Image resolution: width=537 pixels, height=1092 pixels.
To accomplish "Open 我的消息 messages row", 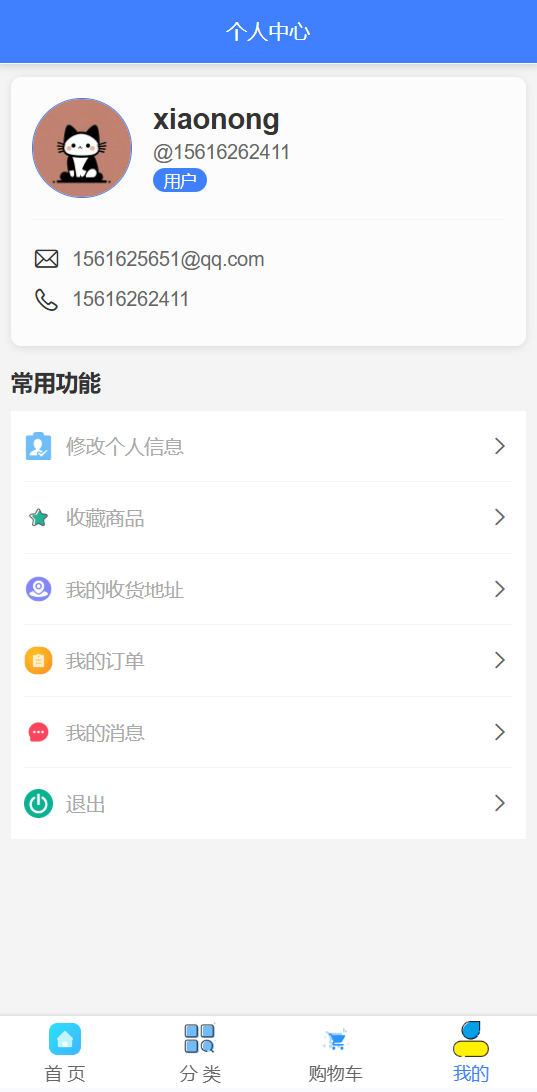I will click(268, 732).
